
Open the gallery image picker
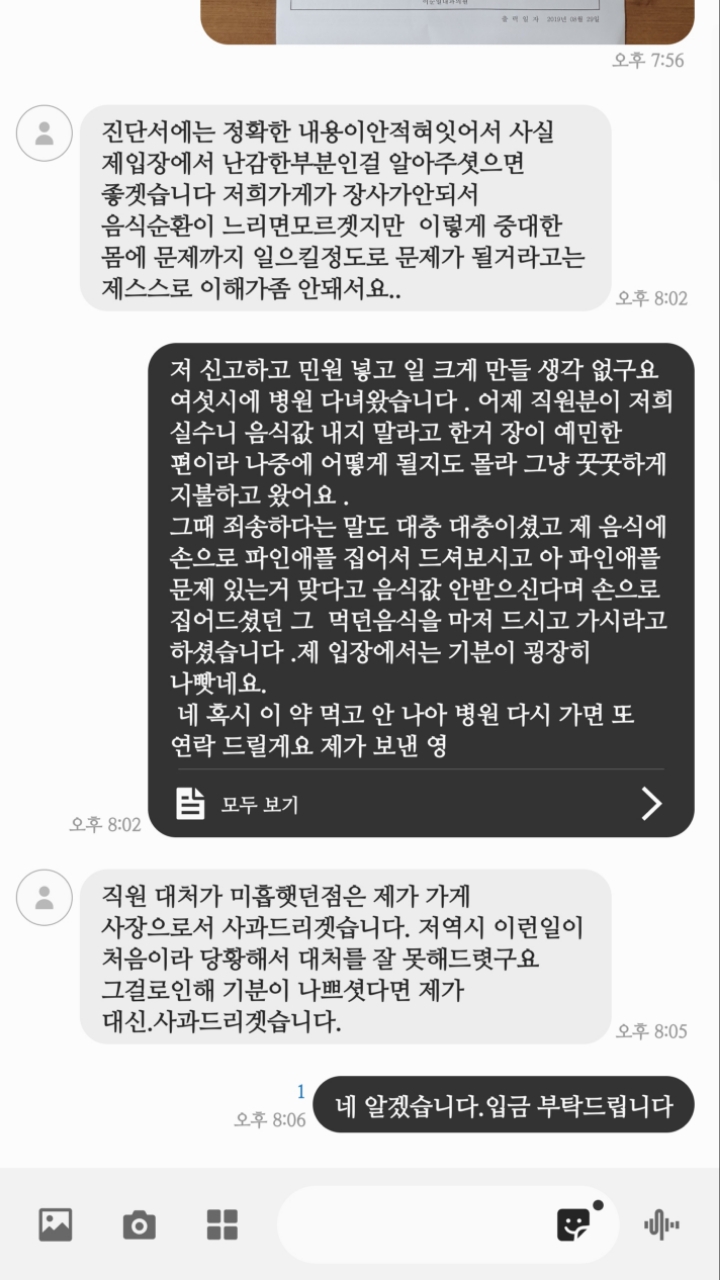pos(55,1224)
